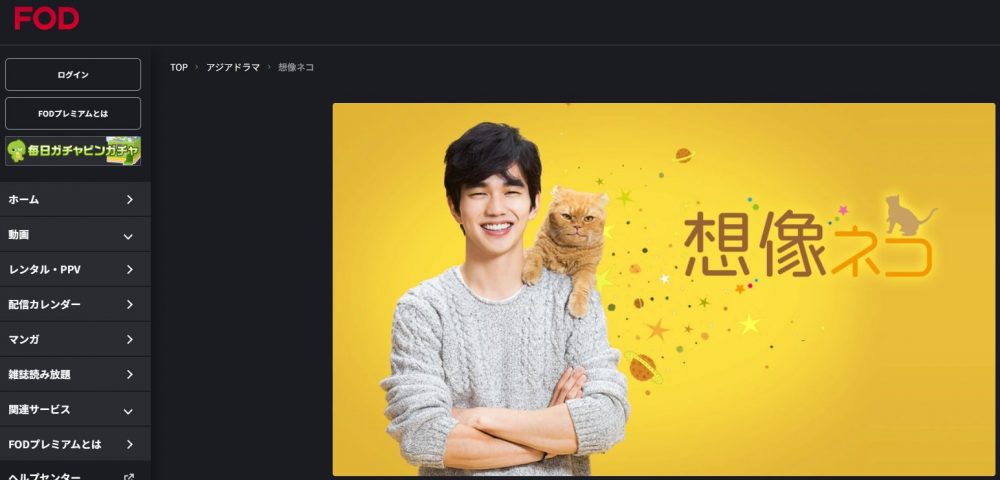Tap the ログイン button
This screenshot has width=1000, height=480.
(x=73, y=75)
